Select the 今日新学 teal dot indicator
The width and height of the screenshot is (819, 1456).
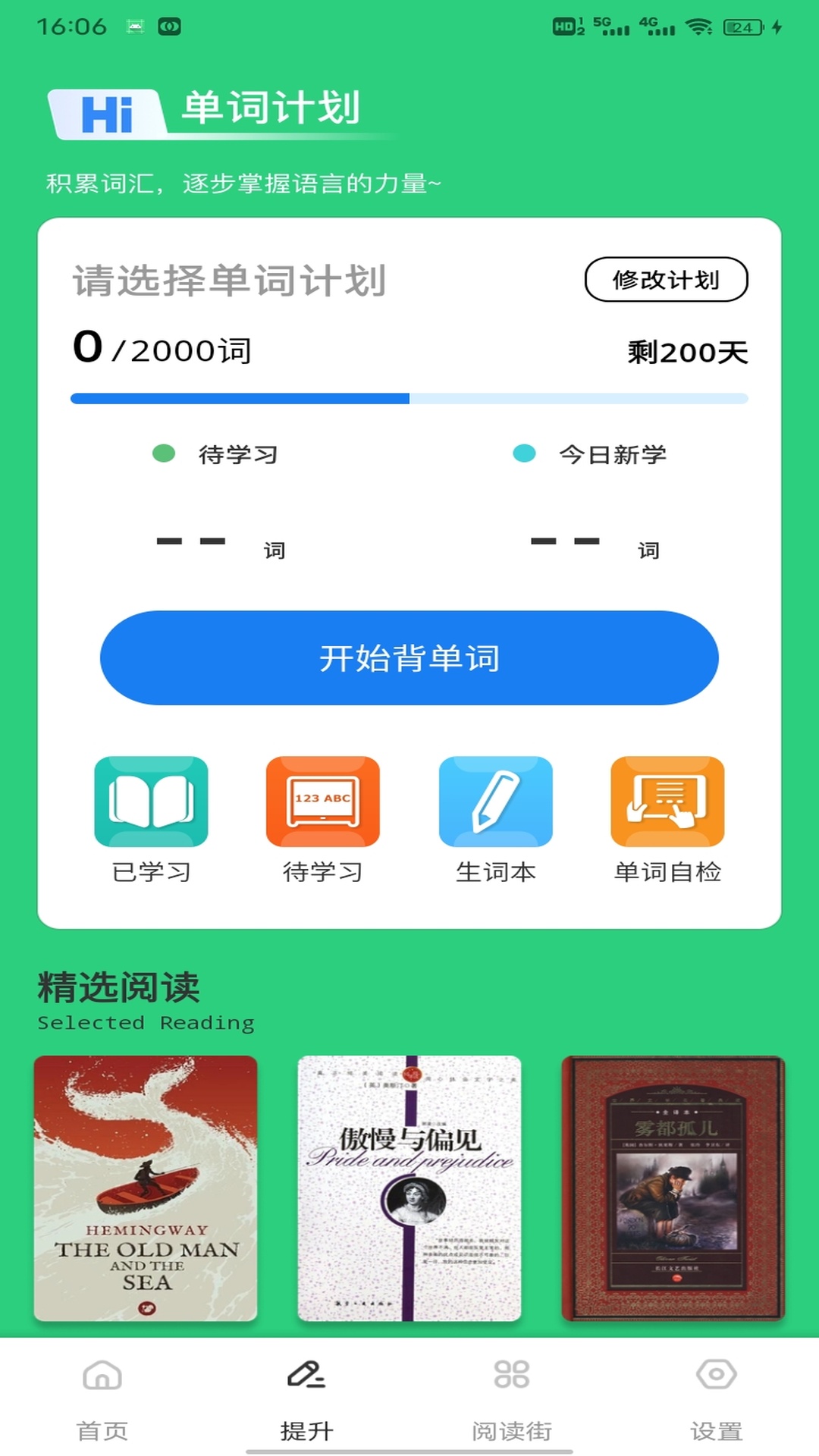click(523, 453)
